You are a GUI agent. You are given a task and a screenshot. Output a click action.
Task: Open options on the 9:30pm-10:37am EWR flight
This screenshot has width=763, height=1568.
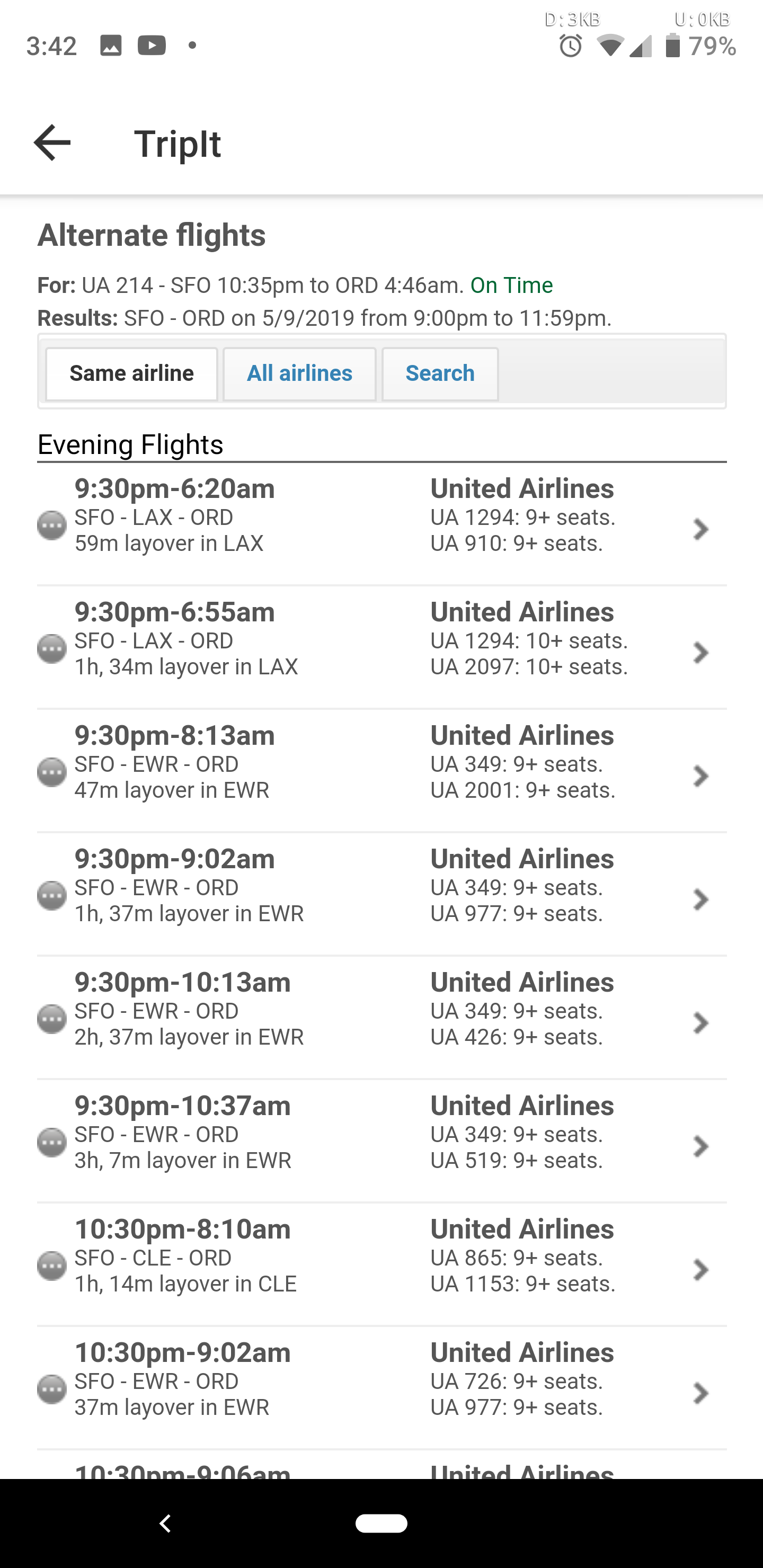coord(52,1144)
